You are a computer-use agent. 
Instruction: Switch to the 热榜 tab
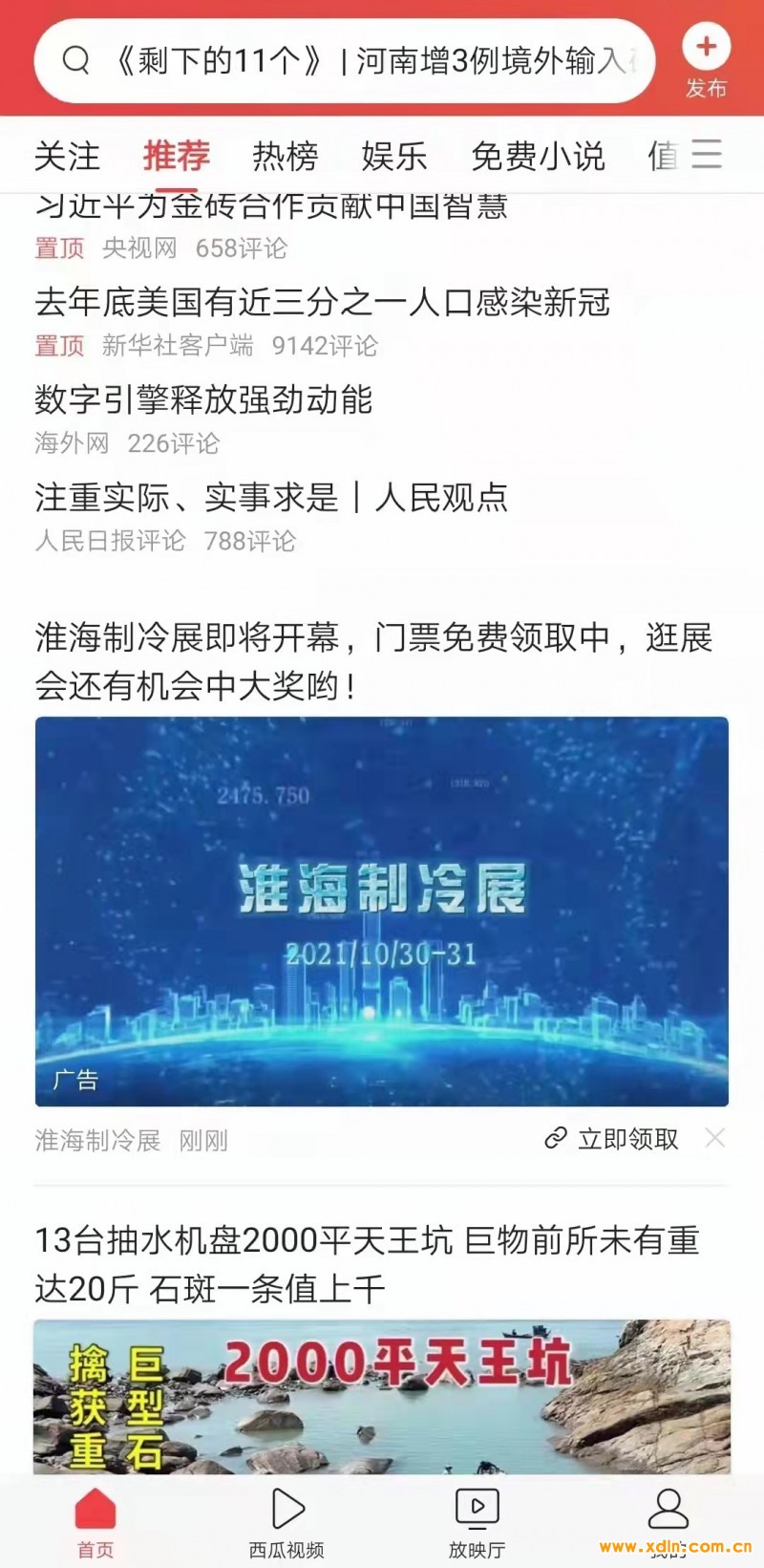click(x=285, y=156)
